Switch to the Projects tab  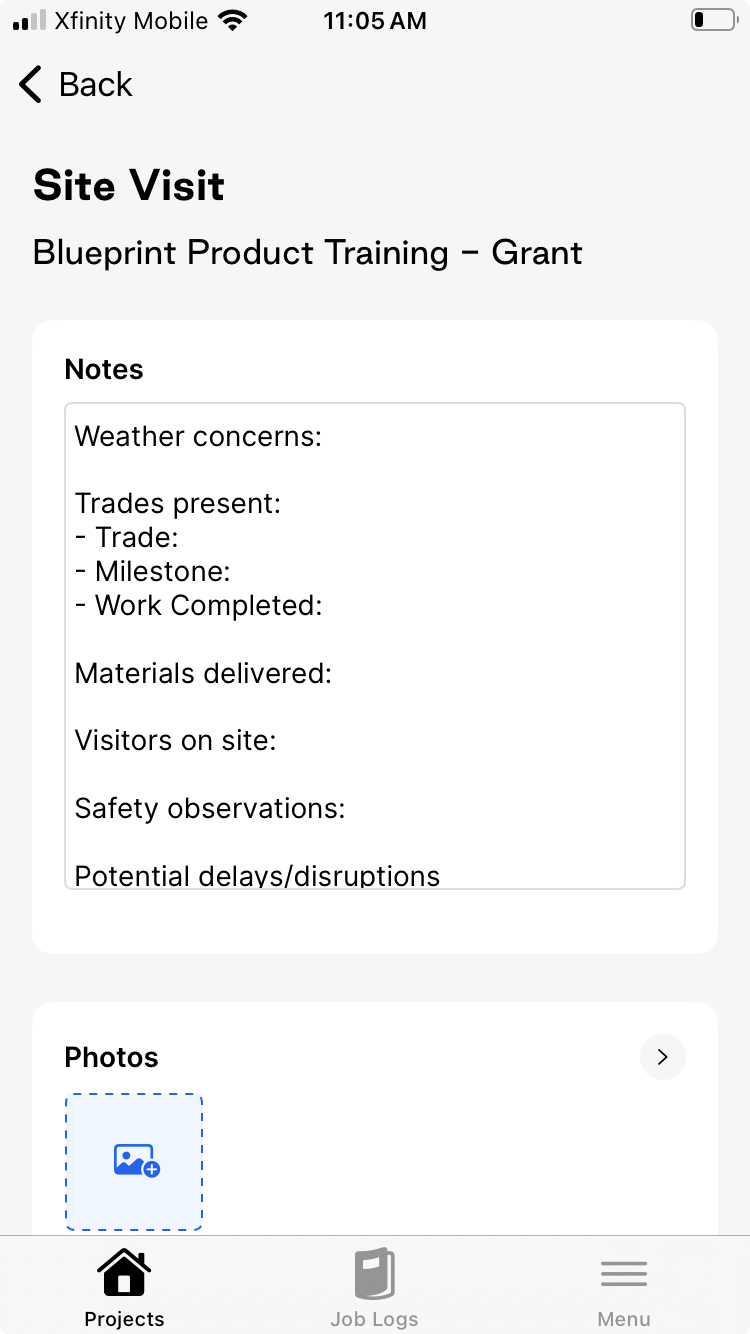click(x=124, y=1288)
